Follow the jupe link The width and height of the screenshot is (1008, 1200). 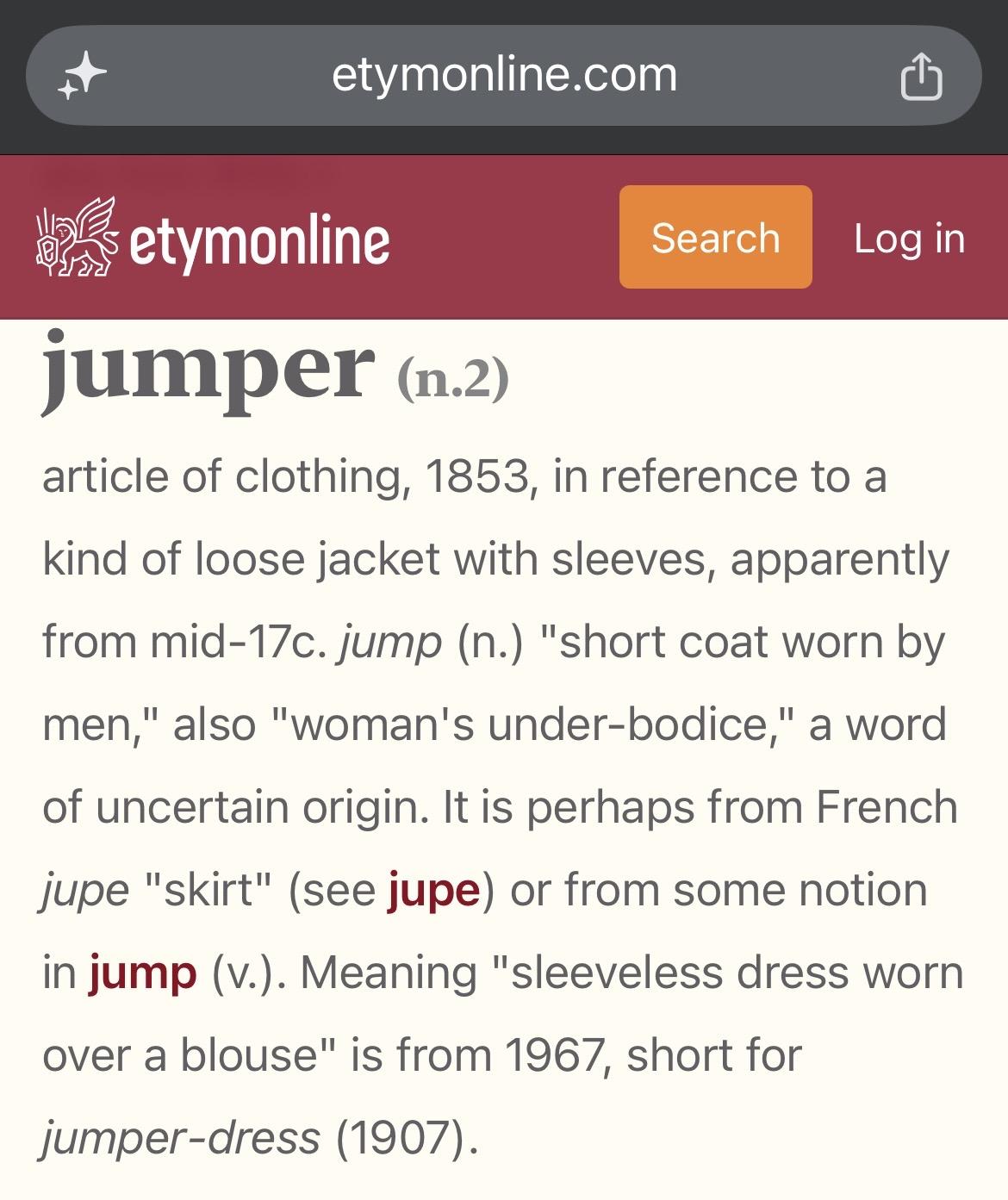click(x=433, y=891)
